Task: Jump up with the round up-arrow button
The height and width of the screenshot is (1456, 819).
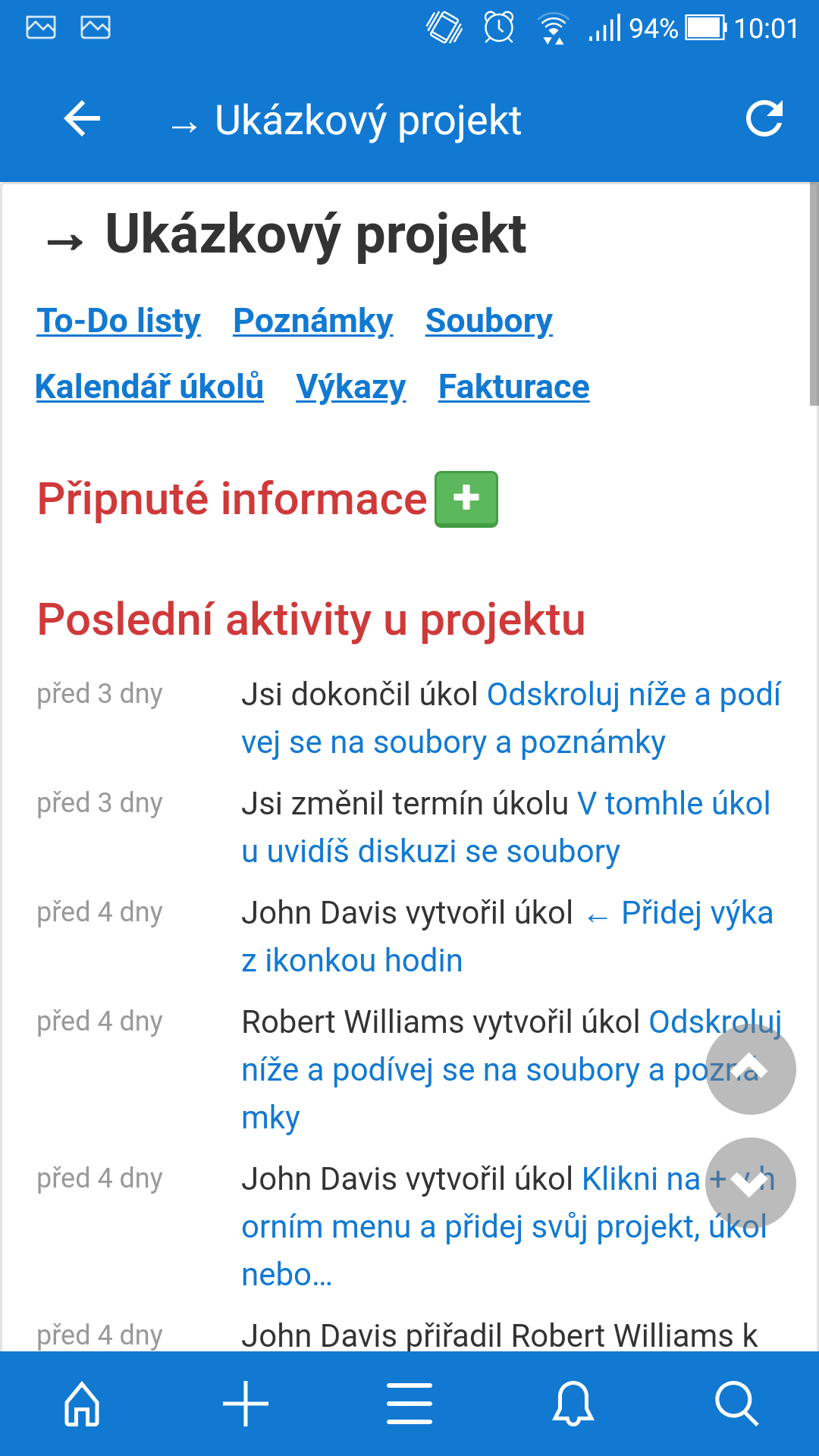Action: (x=750, y=1069)
